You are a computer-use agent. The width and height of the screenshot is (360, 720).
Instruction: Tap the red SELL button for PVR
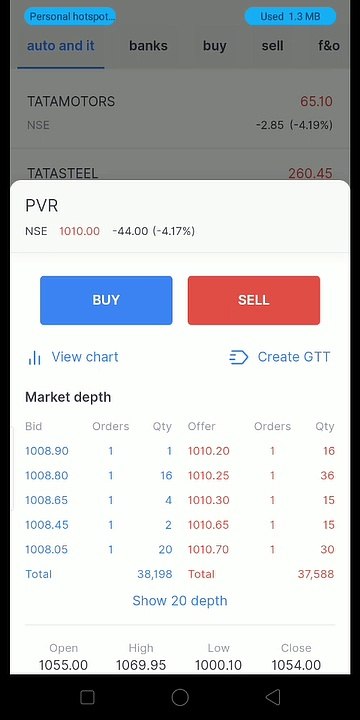(253, 300)
